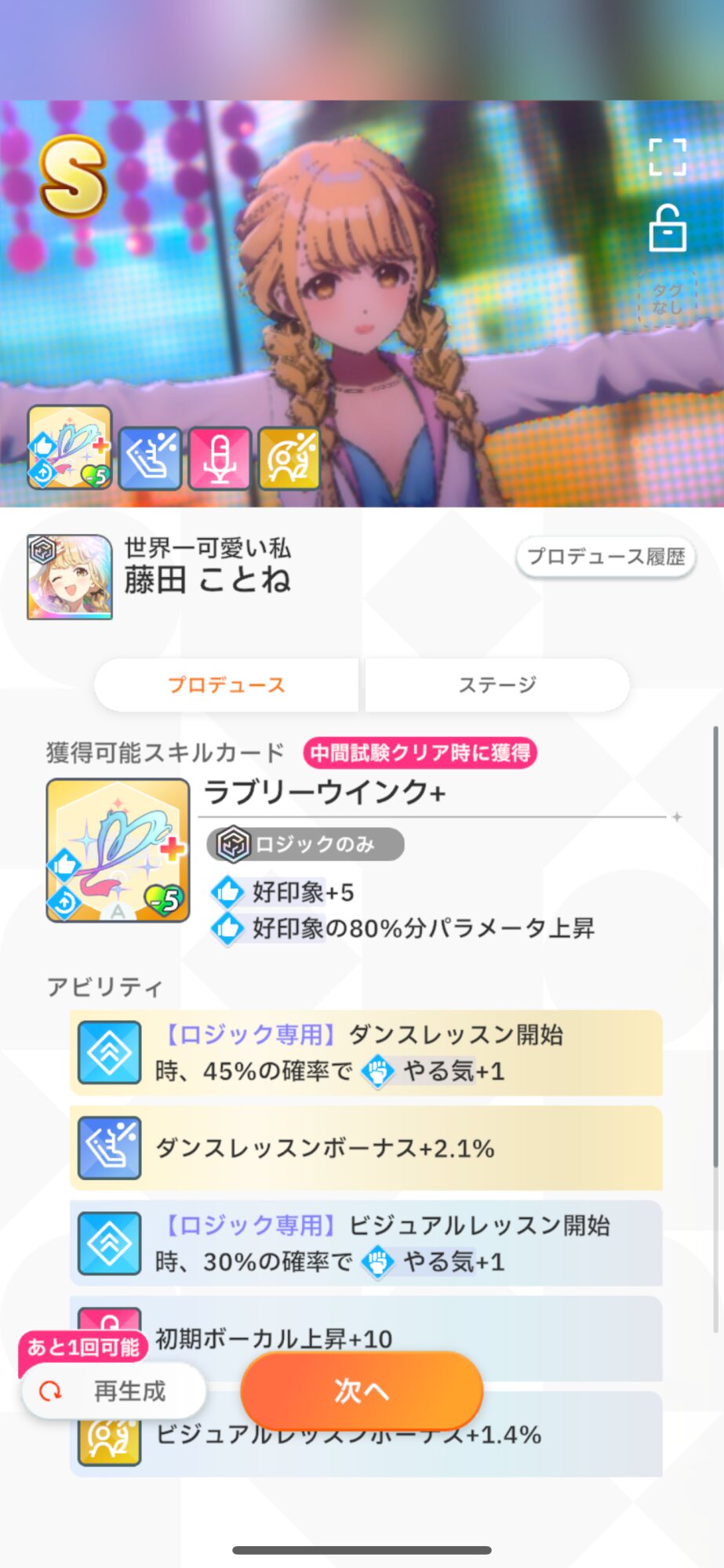
Task: Tap the skill card icon on image overlay
Action: click(x=70, y=448)
